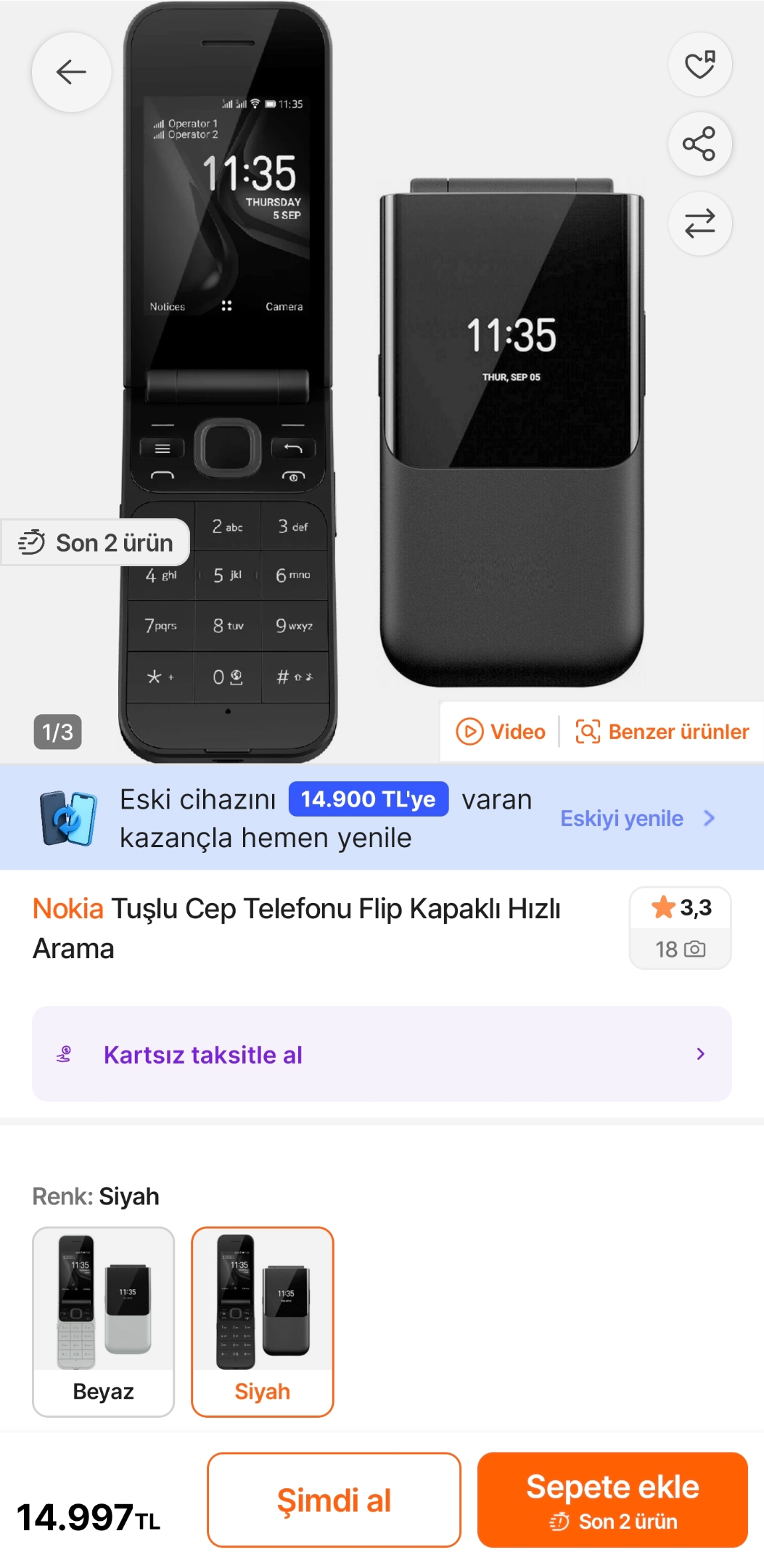Go back using the arrow button

(71, 72)
